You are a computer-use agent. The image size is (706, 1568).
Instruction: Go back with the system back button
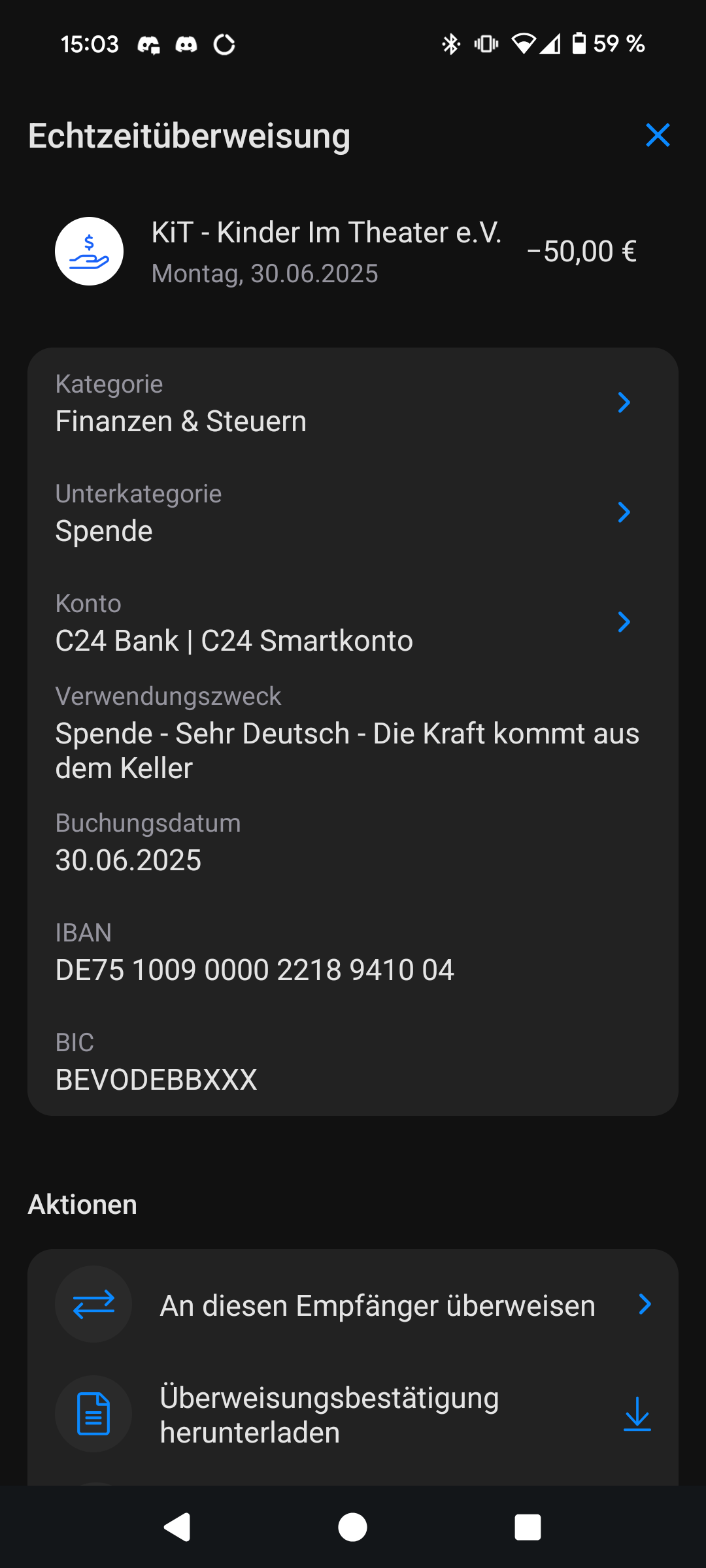tap(176, 1527)
